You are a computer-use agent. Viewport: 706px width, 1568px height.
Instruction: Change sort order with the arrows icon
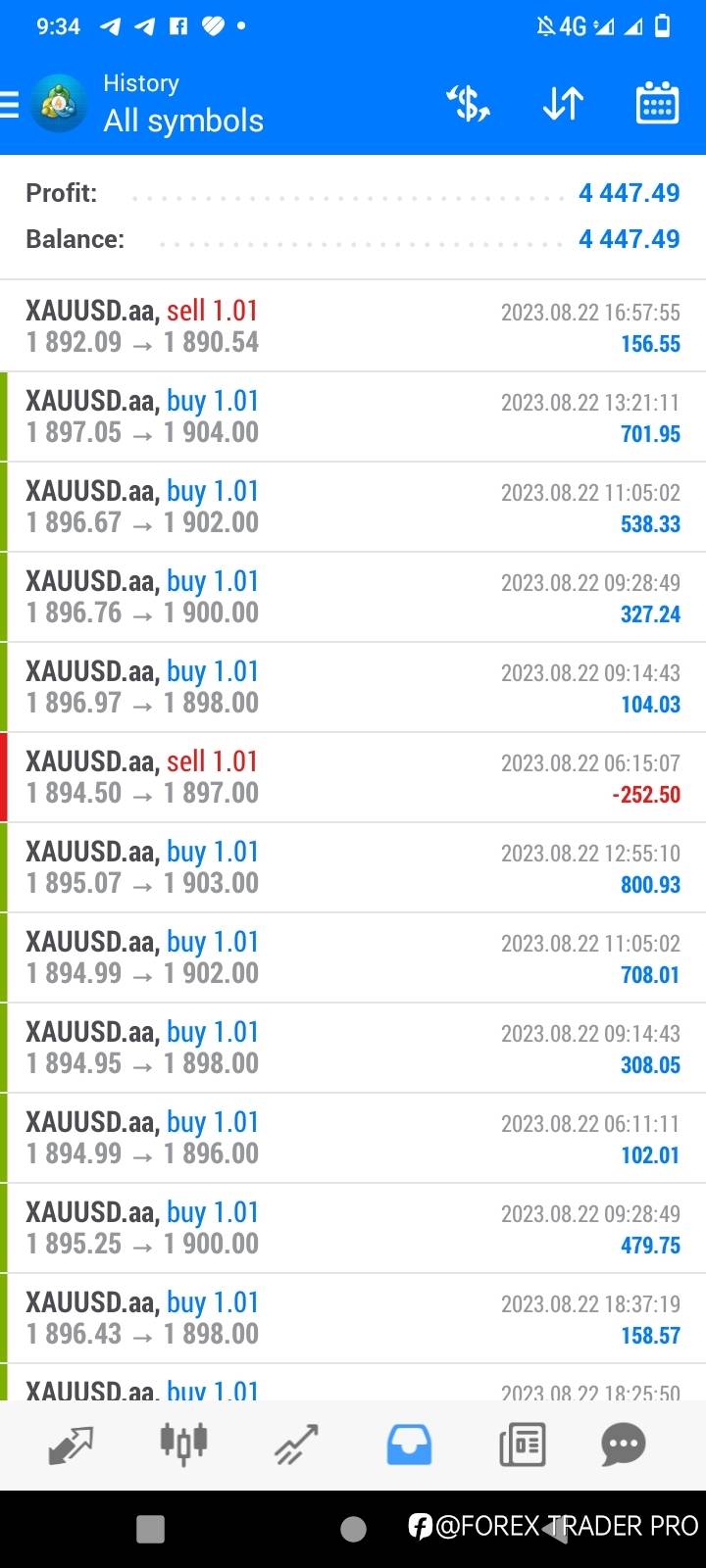point(563,103)
